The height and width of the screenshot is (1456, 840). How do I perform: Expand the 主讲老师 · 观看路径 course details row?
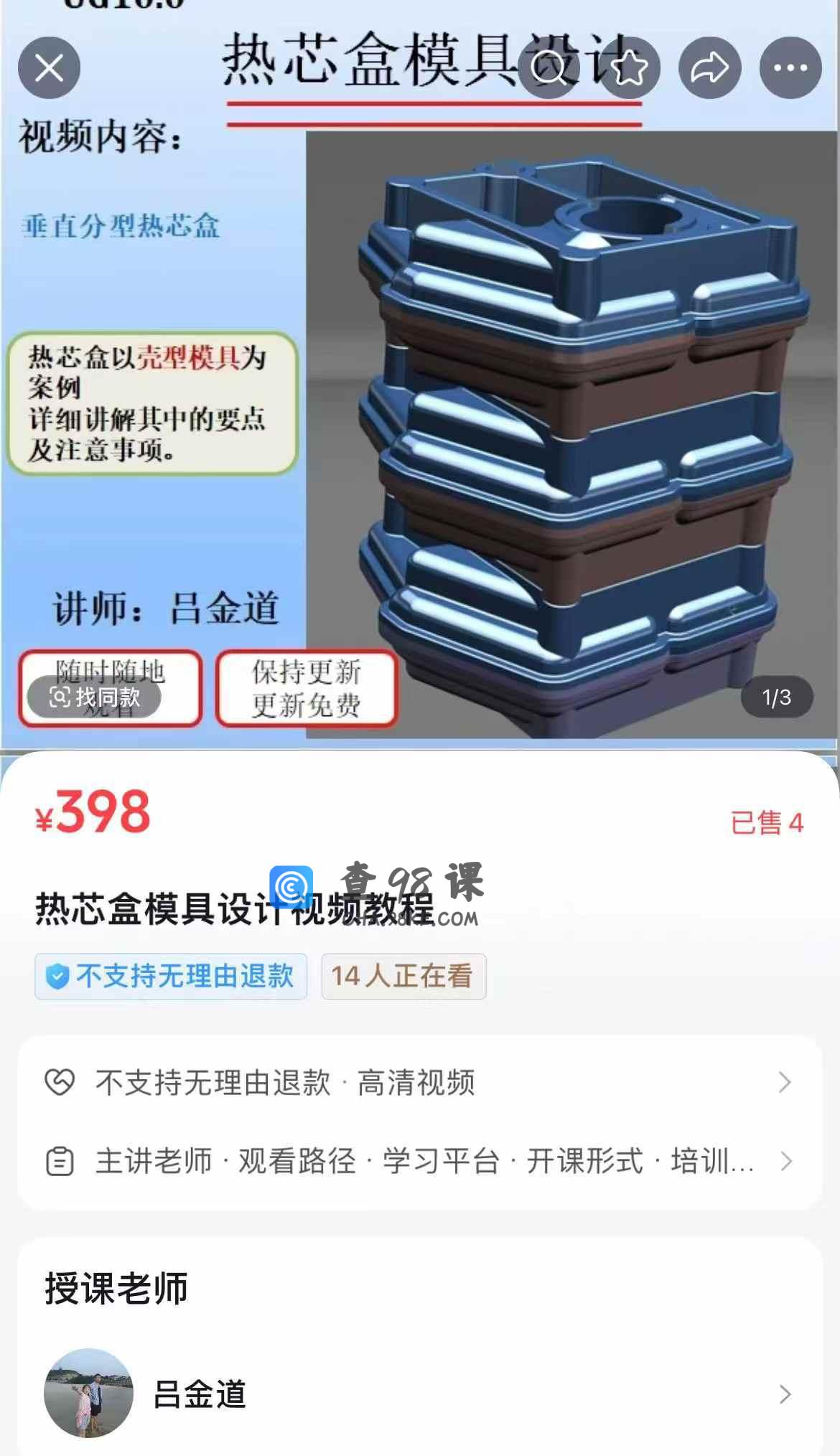pos(419,1161)
